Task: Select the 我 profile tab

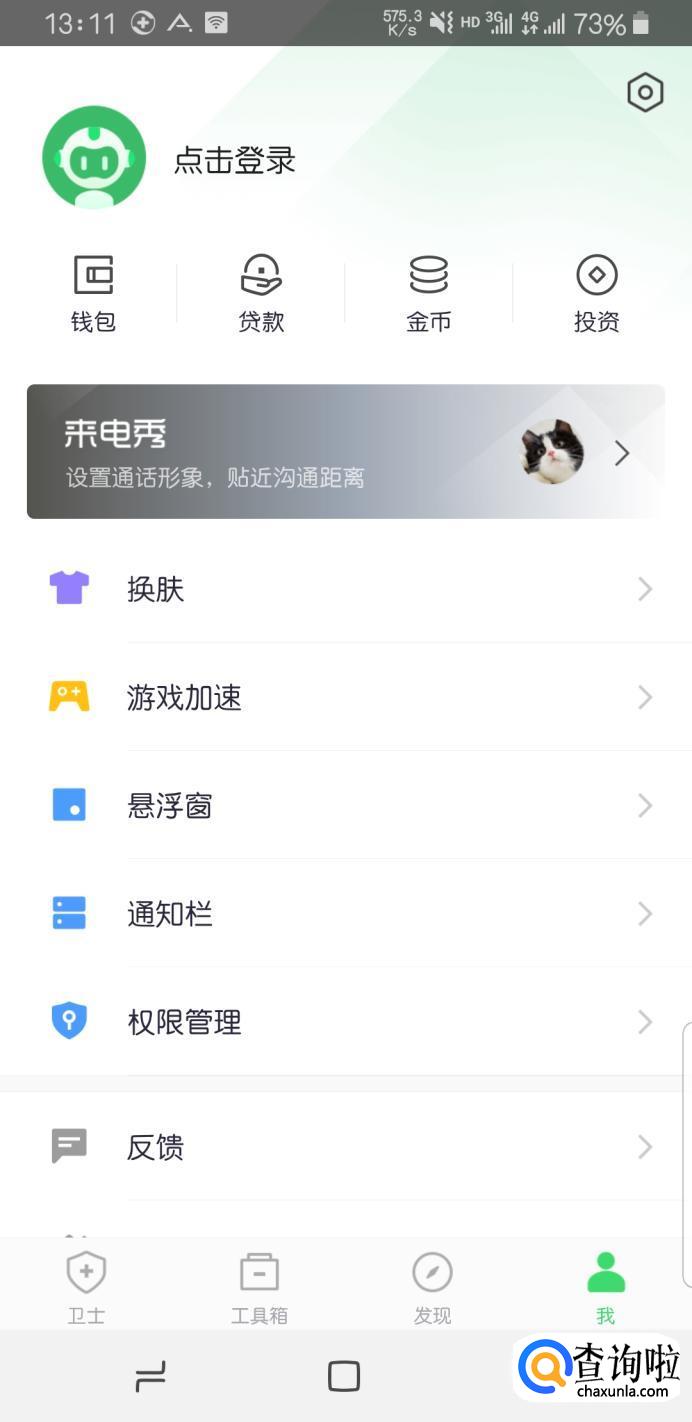Action: coord(605,1286)
